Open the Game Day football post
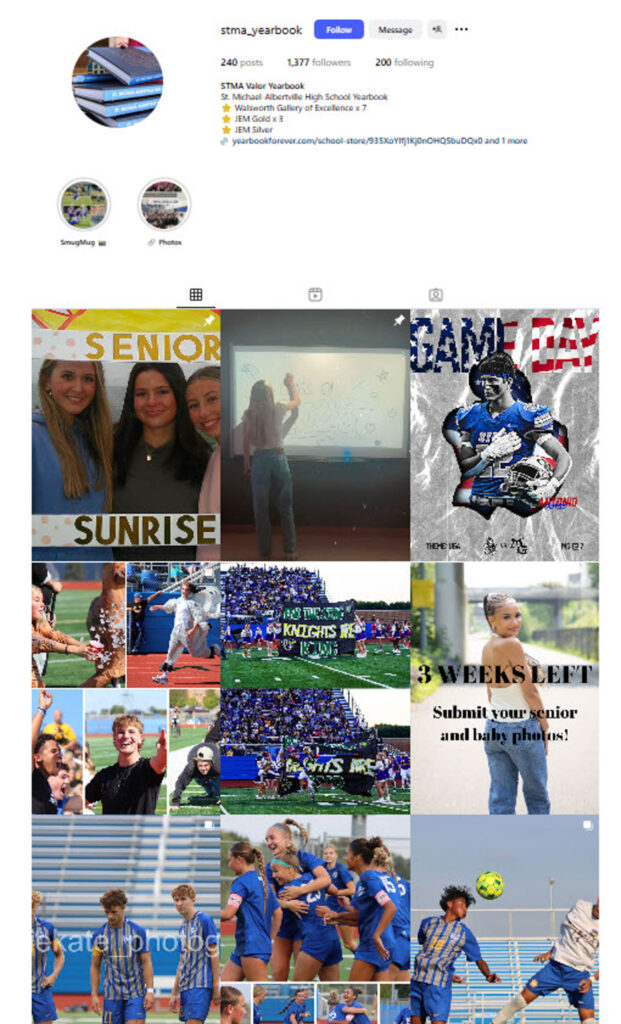Screen dimensions: 621x1024 [x=504, y=435]
